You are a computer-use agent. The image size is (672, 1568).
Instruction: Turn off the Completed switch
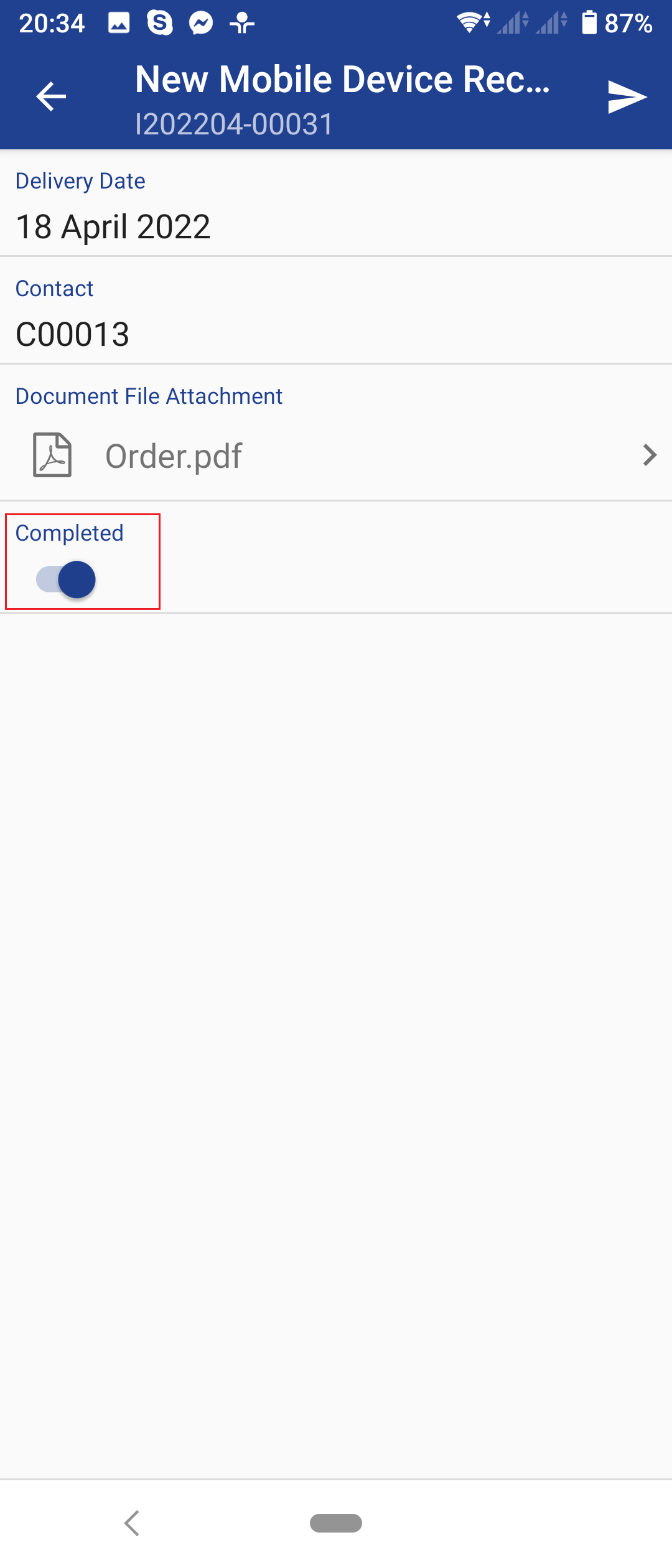pyautogui.click(x=67, y=579)
